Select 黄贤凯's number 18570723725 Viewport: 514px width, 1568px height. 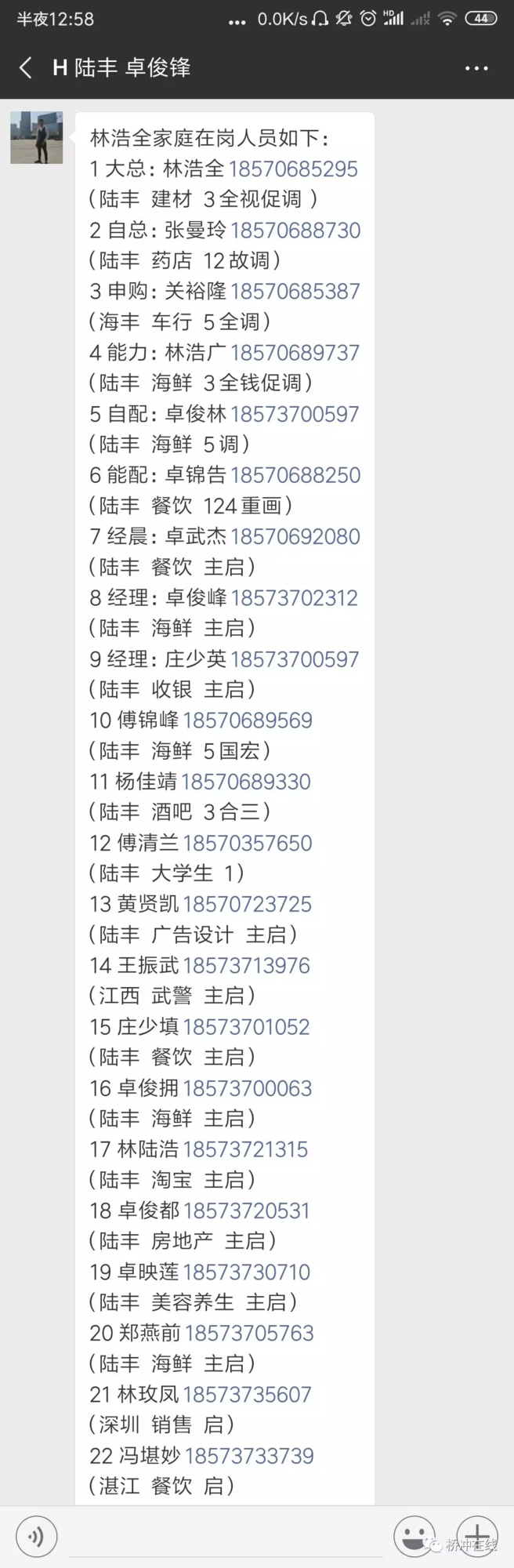coord(248,904)
